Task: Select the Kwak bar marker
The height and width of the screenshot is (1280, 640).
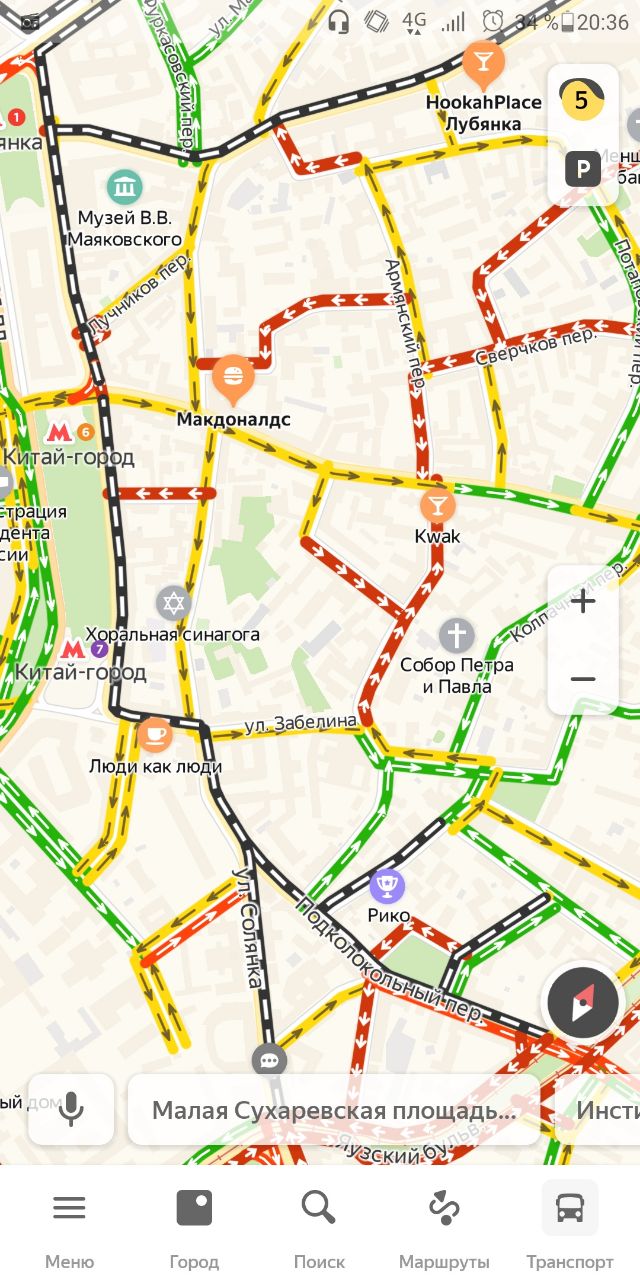Action: (438, 504)
